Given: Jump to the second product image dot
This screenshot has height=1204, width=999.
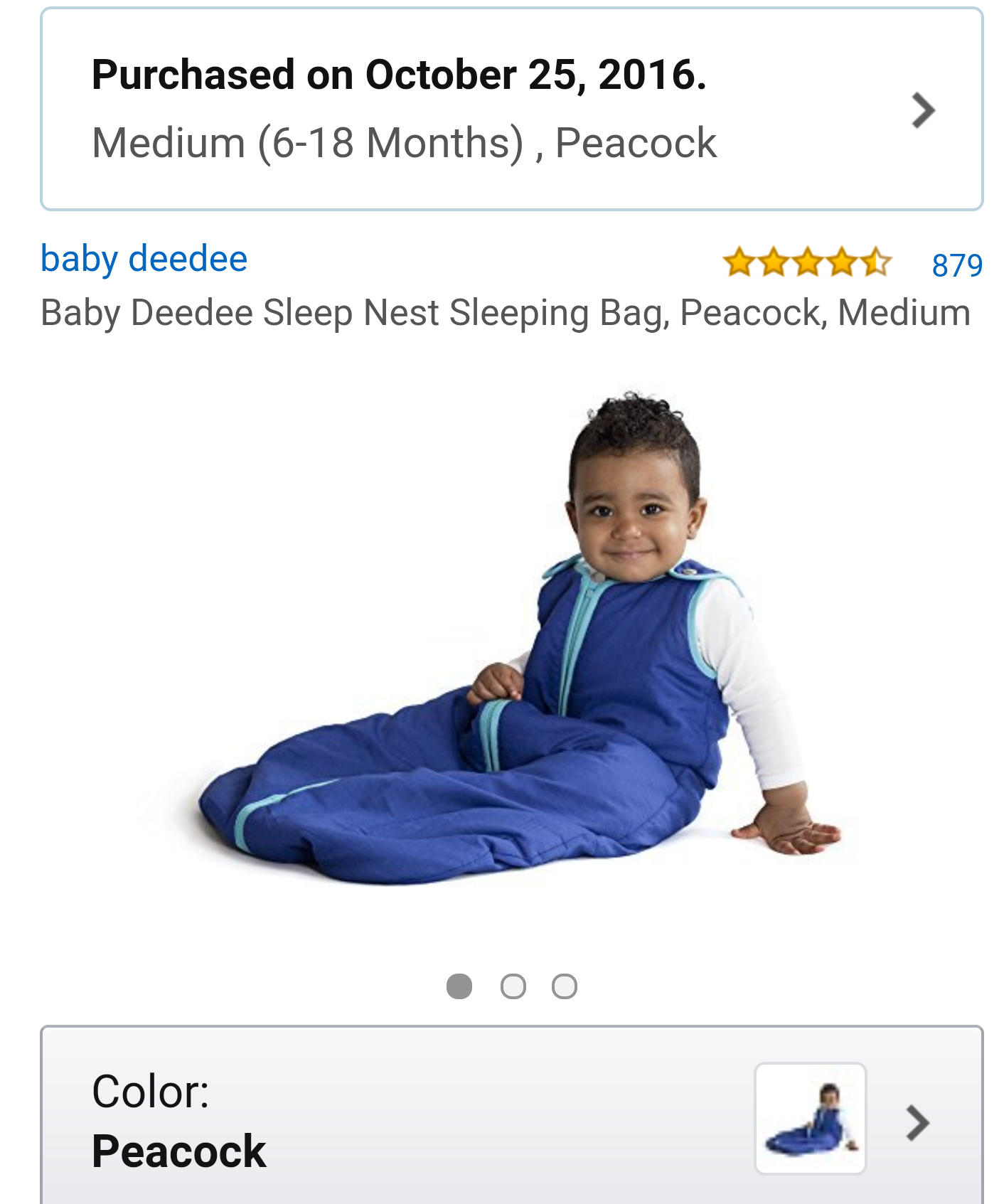Looking at the screenshot, I should pos(513,986).
